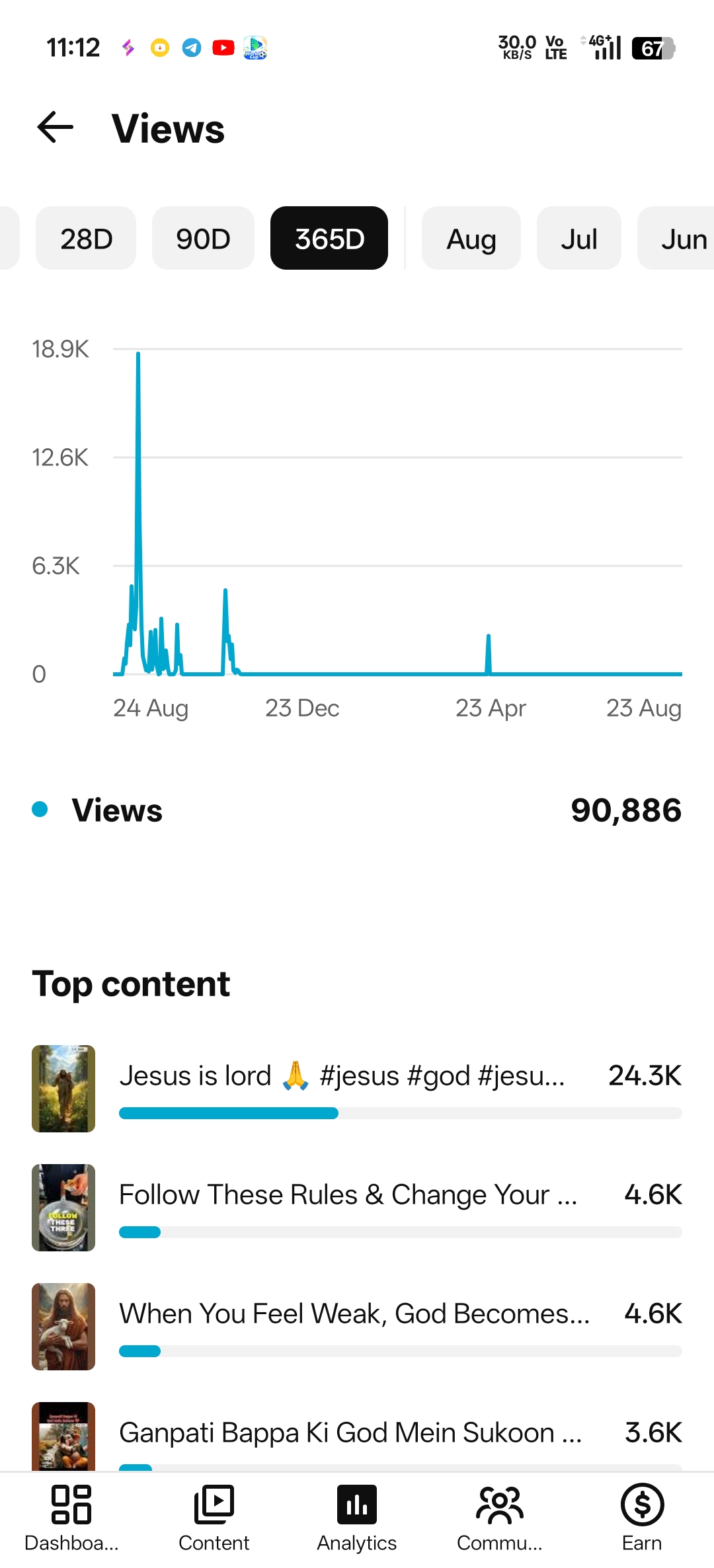Viewport: 714px width, 1568px height.
Task: Switch to the Earn tab
Action: tap(642, 1517)
